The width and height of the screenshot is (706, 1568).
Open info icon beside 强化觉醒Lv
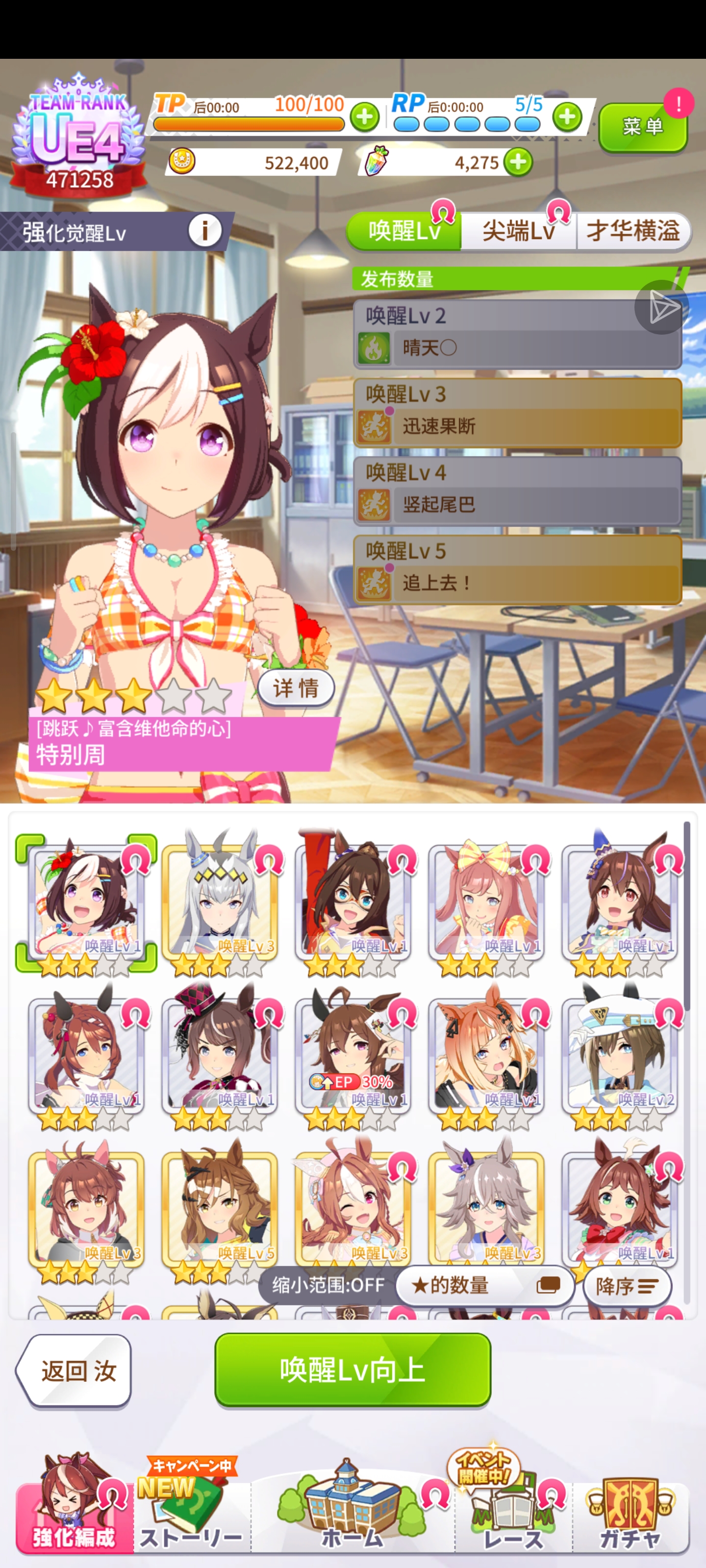coord(204,231)
